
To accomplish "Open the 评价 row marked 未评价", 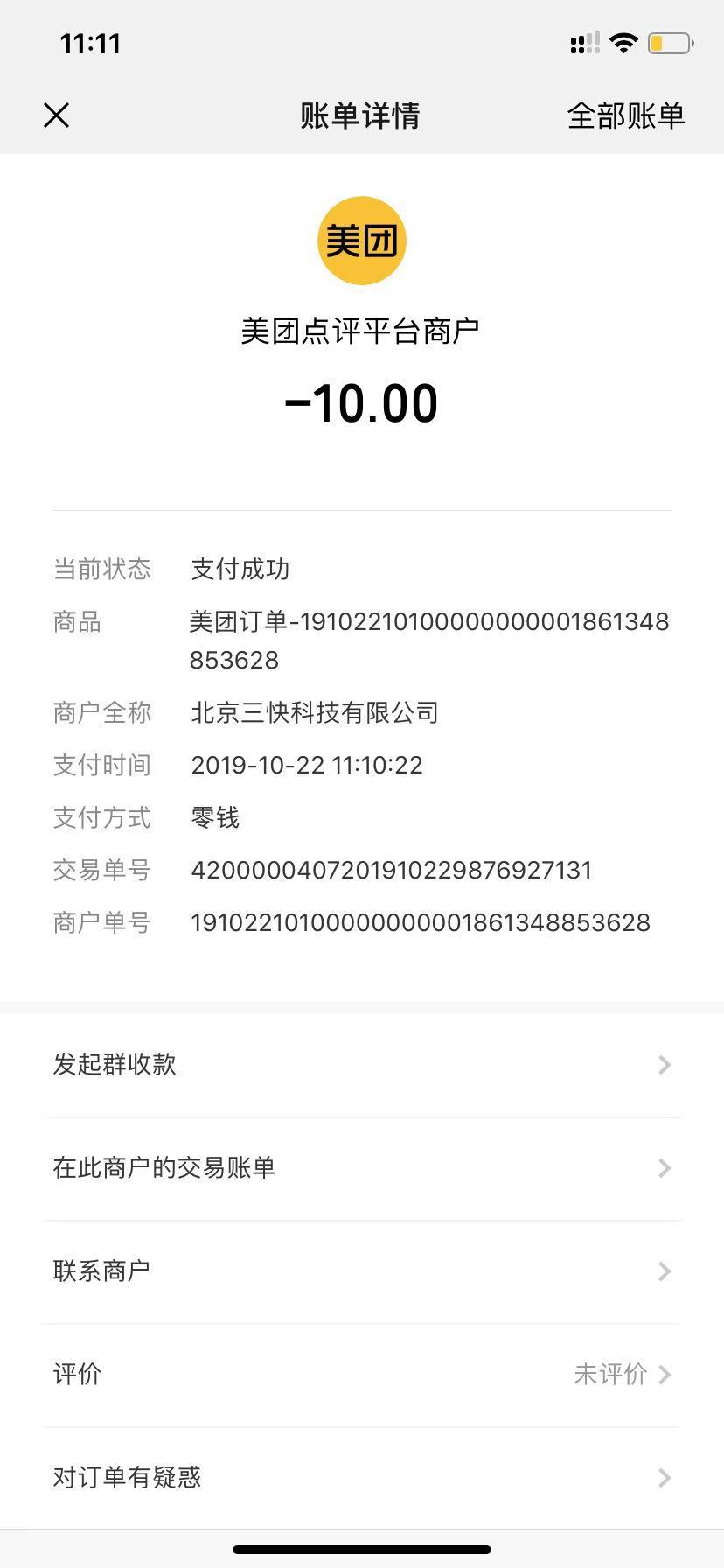I will click(x=361, y=1374).
